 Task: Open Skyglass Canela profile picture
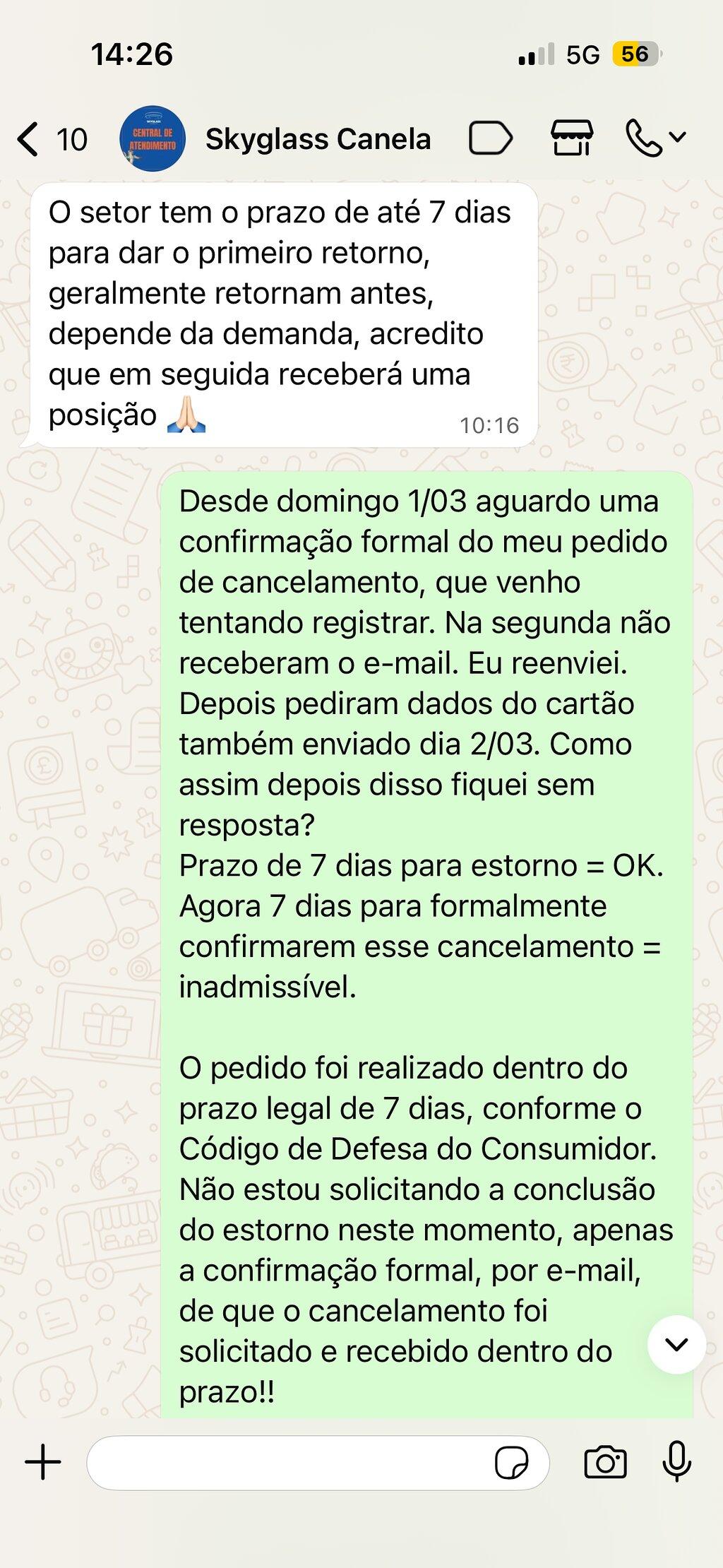click(x=153, y=138)
